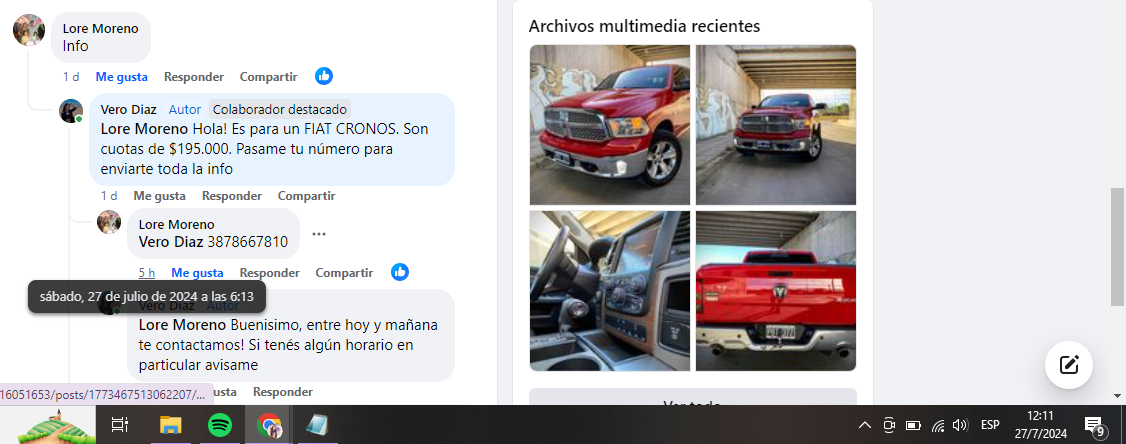Share Lore Moreno's Info comment
This screenshot has width=1126, height=444.
[268, 77]
